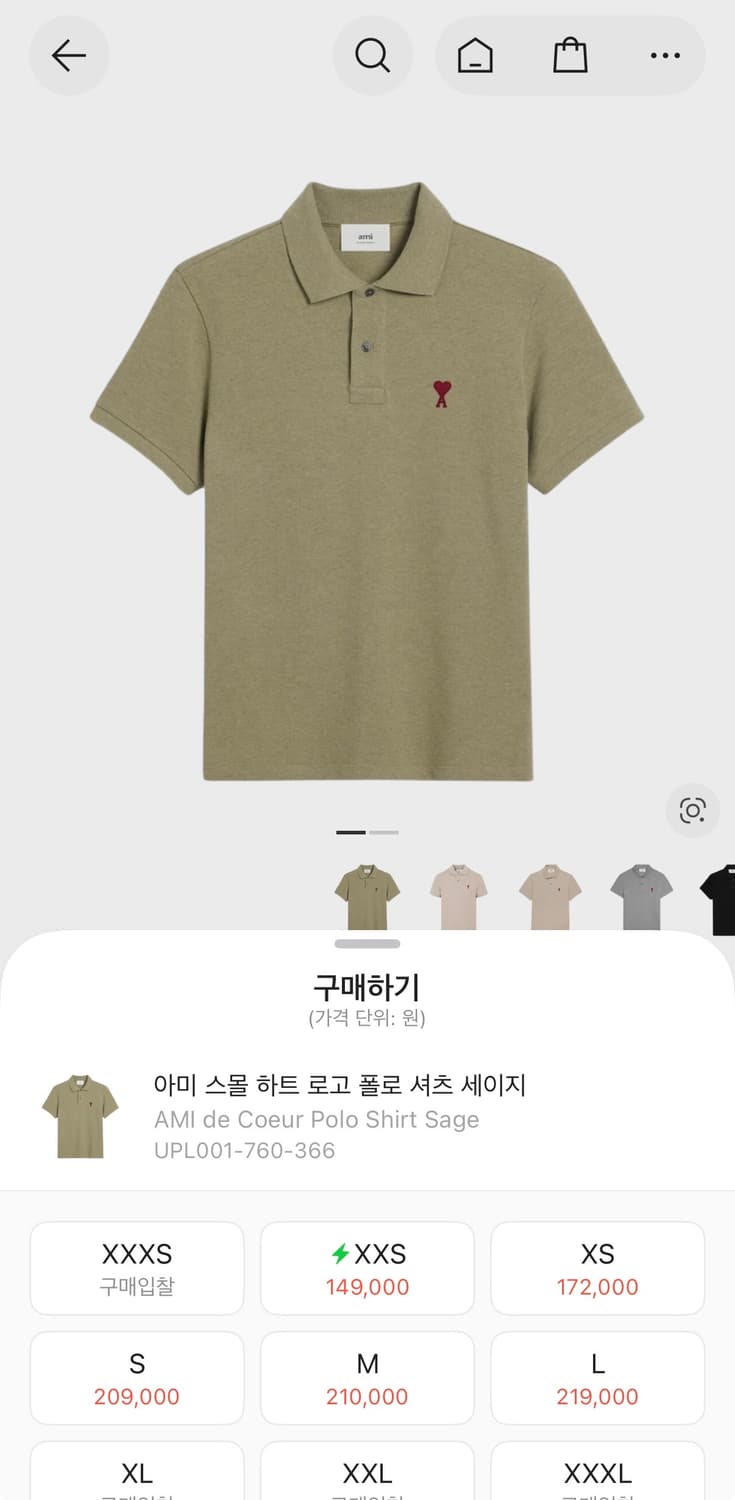Tap the image lens search icon on photo
The width and height of the screenshot is (735, 1500).
click(x=693, y=812)
